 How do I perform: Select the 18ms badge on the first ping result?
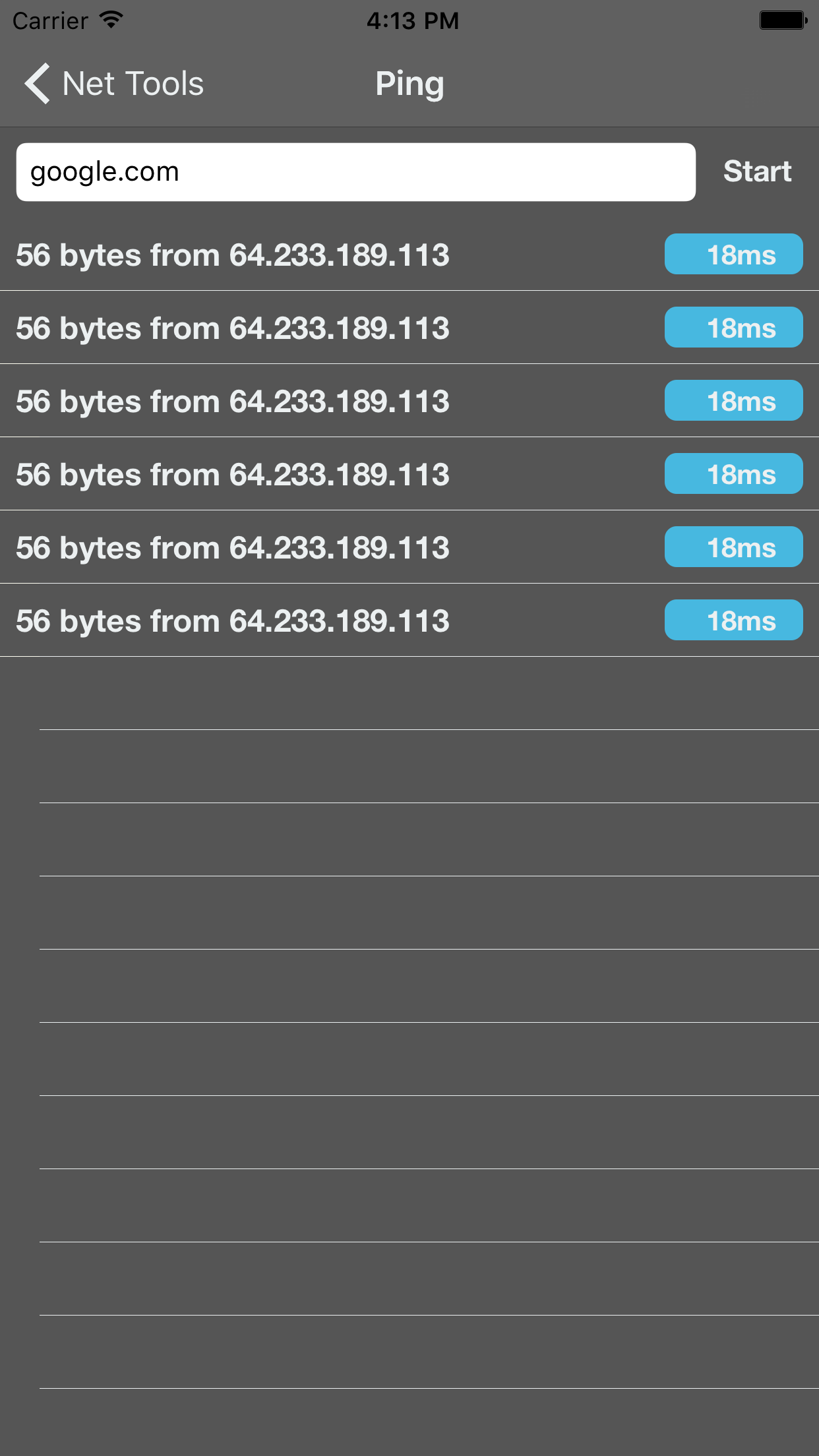[x=733, y=255]
